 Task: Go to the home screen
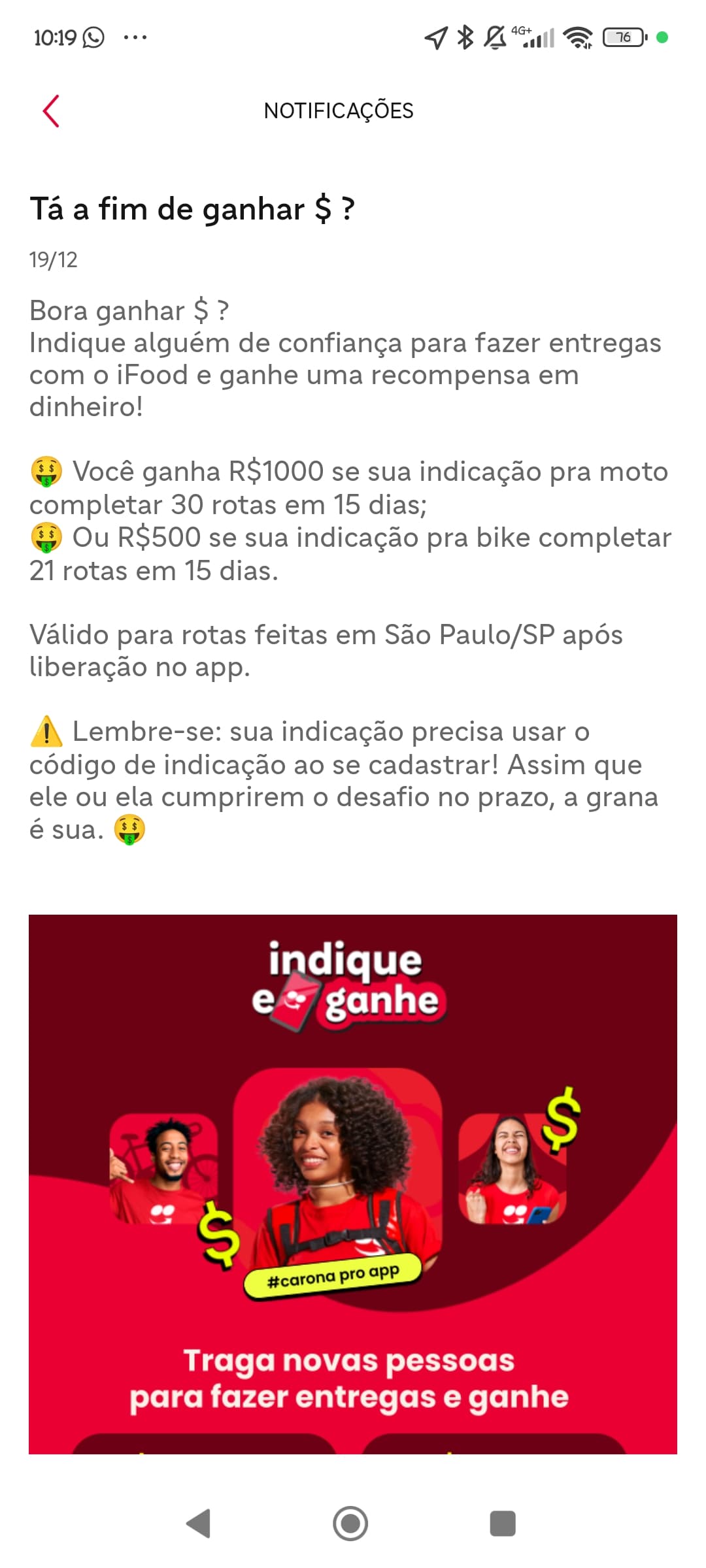[x=350, y=1524]
